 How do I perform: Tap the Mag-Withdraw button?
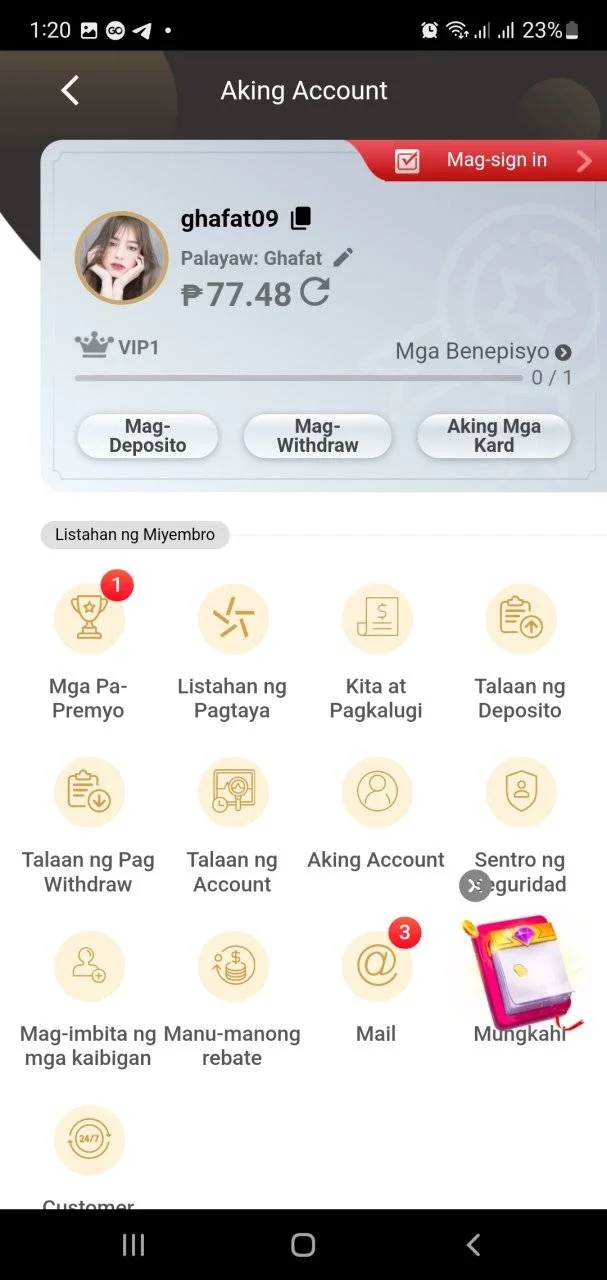[317, 436]
